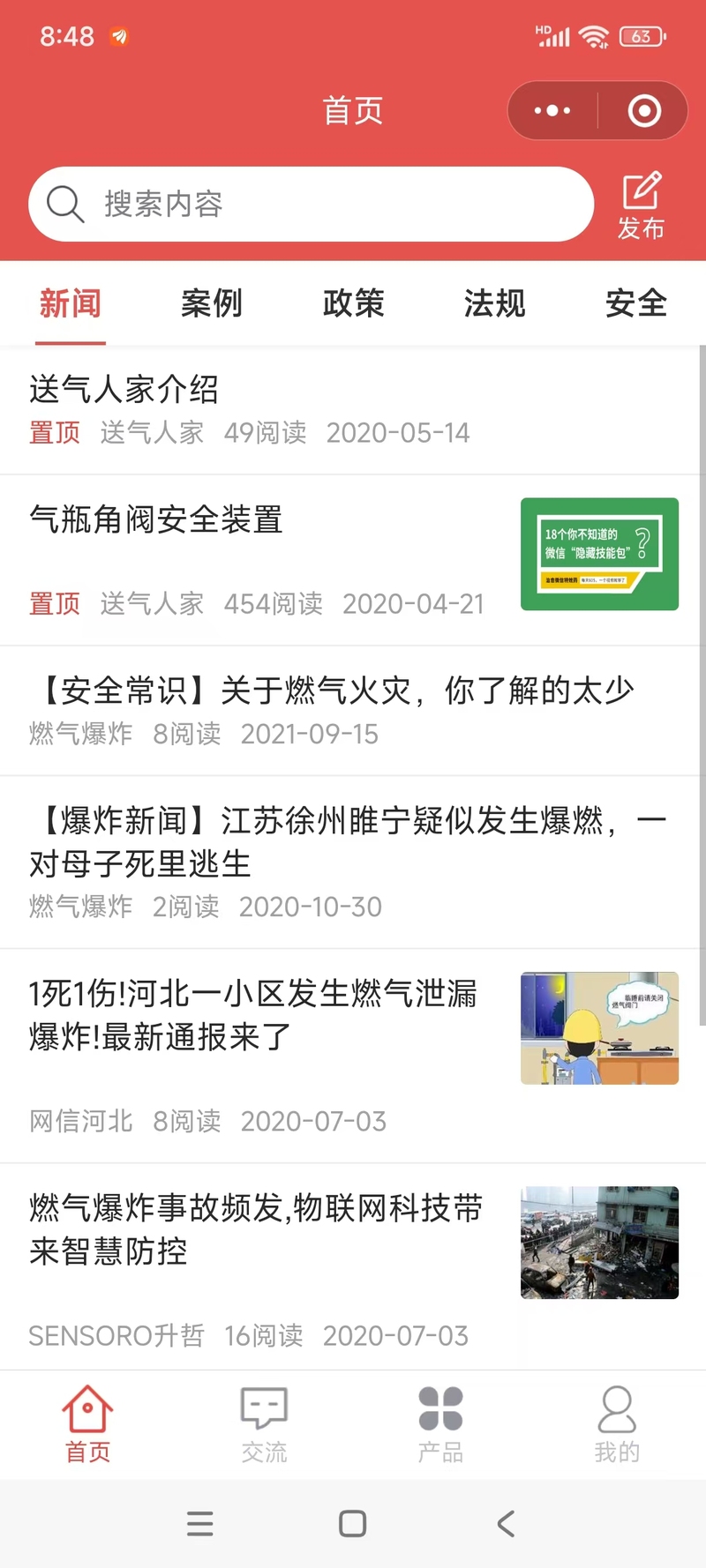Go to 交流 in bottom navigation

(265, 1424)
